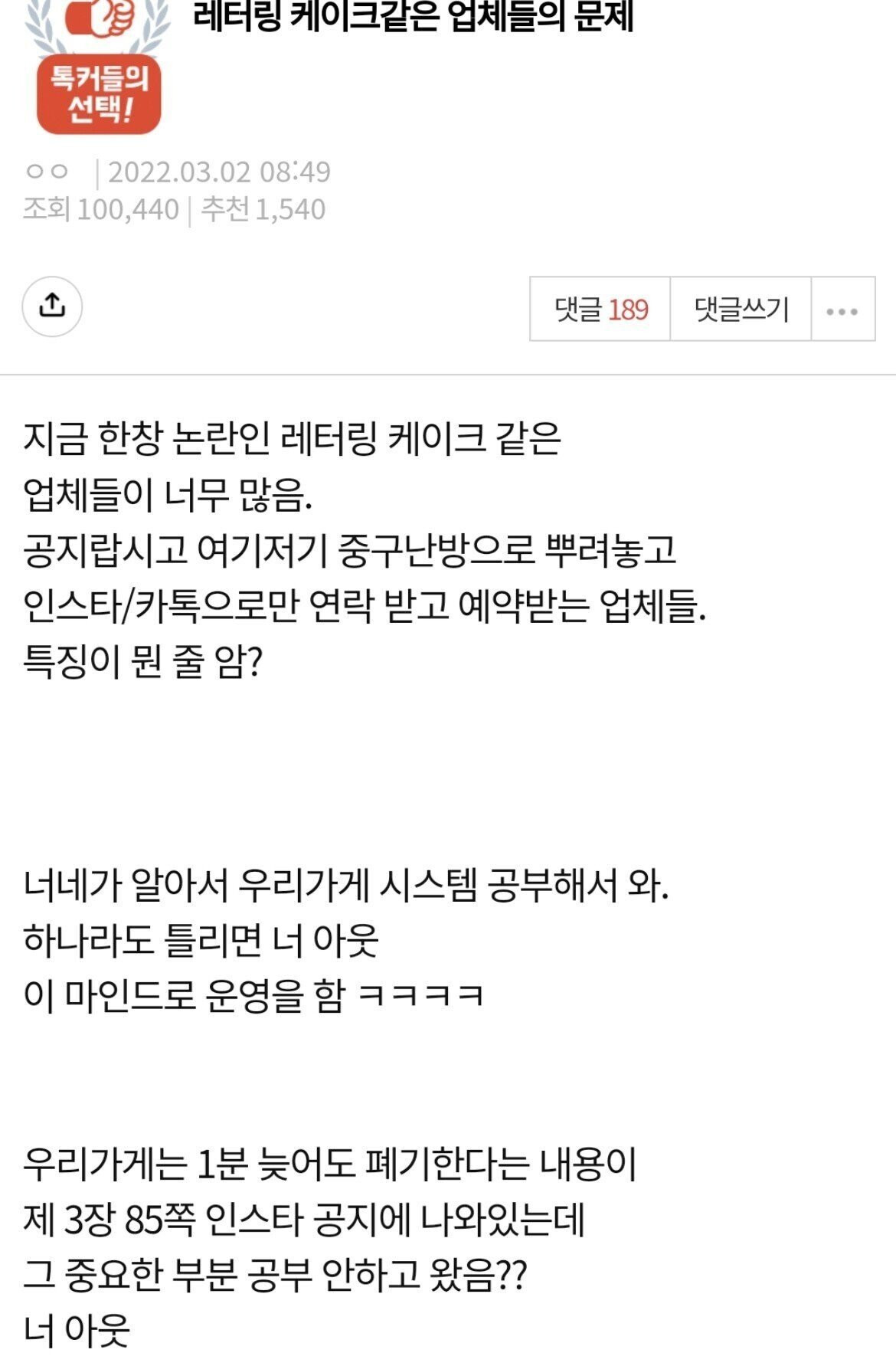Open the three-dot more options menu
The width and height of the screenshot is (896, 1366).
point(842,311)
